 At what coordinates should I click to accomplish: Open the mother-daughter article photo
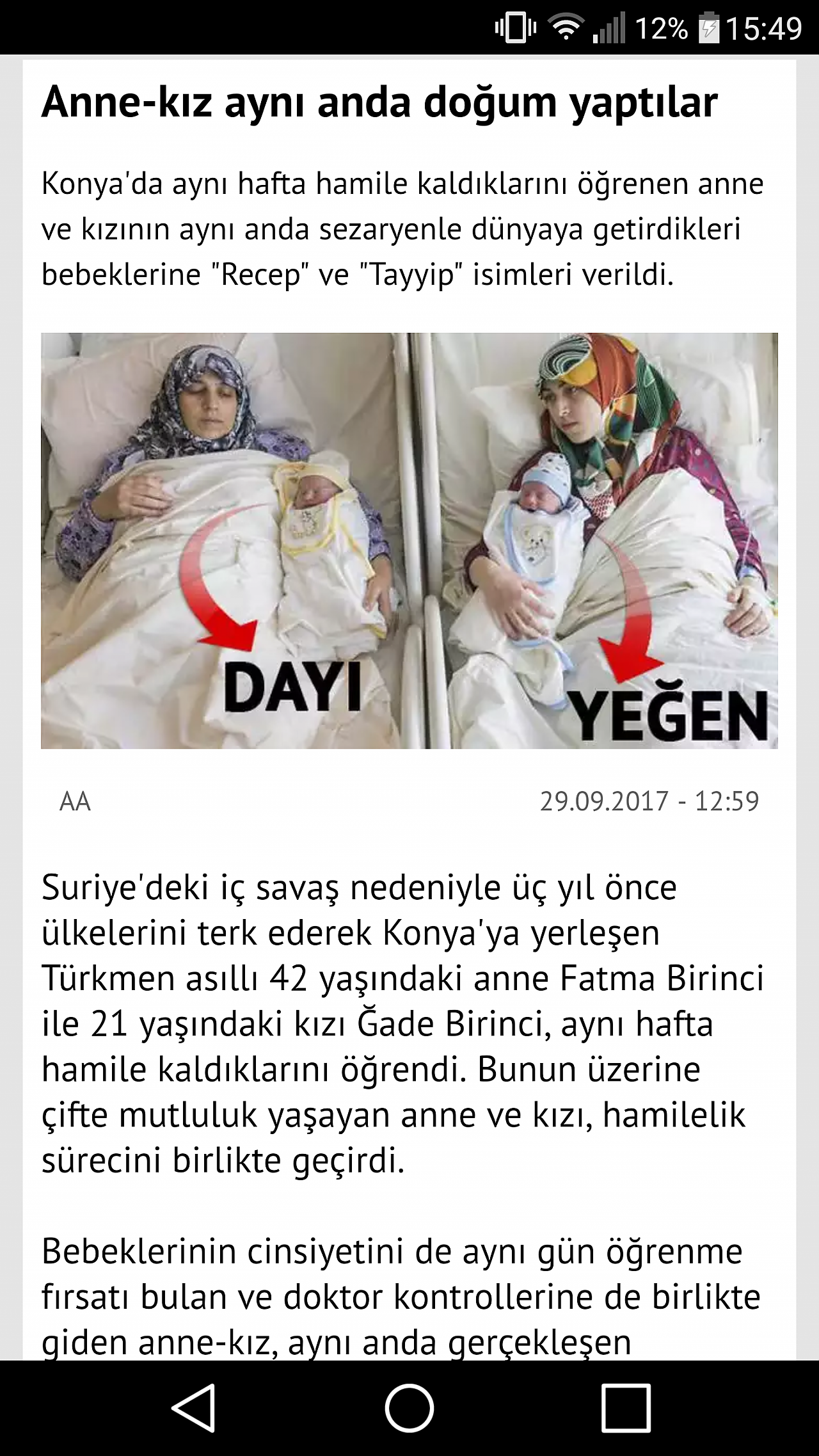pyautogui.click(x=409, y=541)
